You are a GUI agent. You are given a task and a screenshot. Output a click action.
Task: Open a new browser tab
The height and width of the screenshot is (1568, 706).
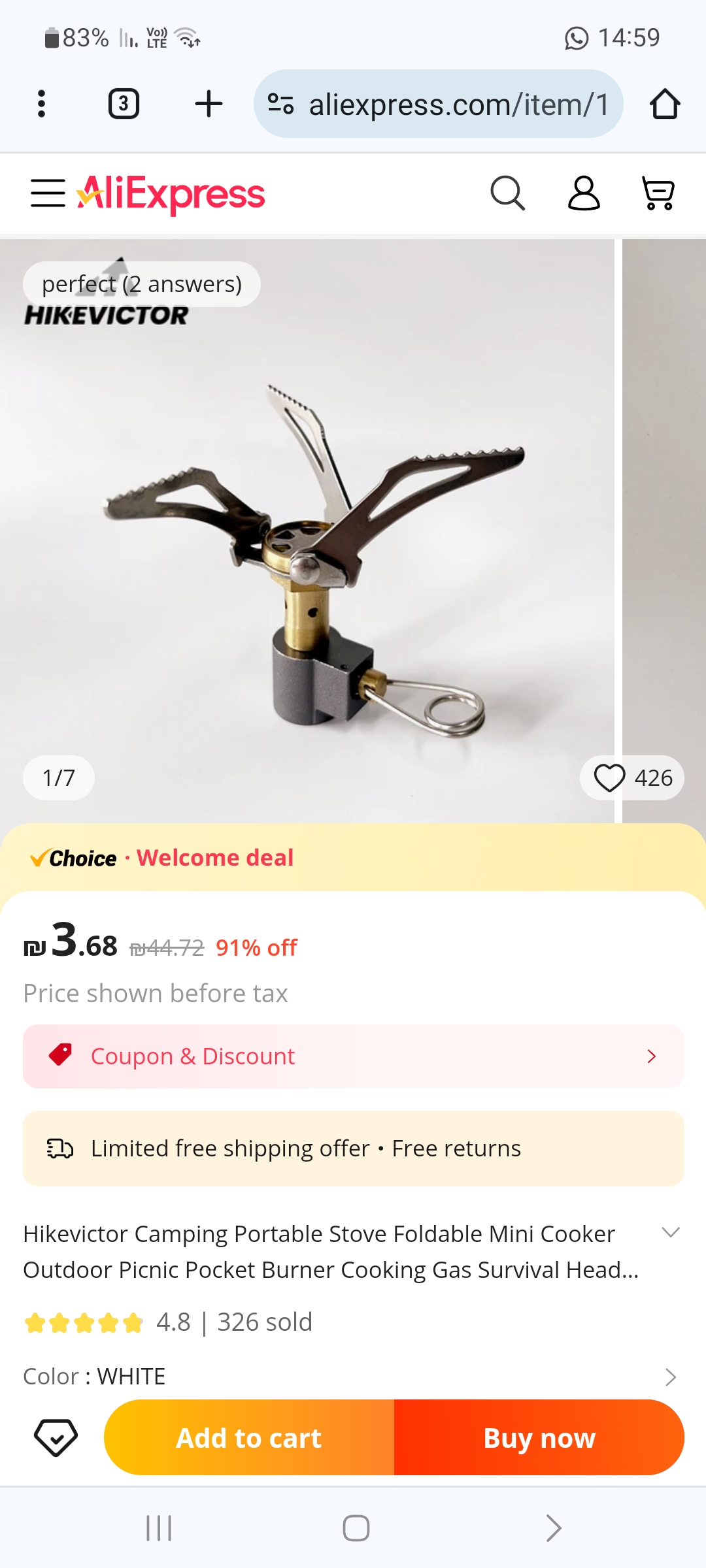pos(209,104)
